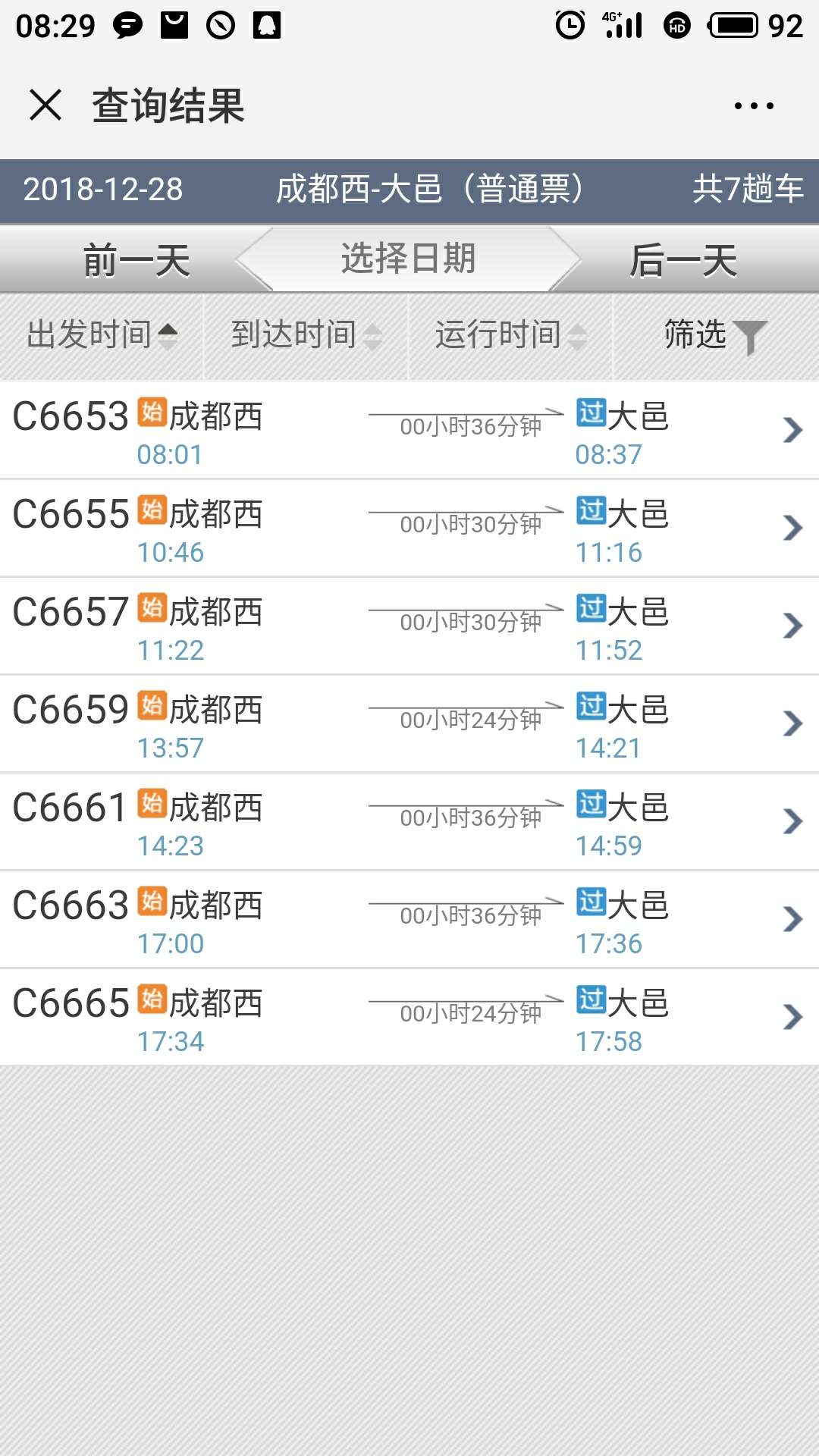
Task: View train C6663 departing 17:00
Action: click(x=409, y=919)
